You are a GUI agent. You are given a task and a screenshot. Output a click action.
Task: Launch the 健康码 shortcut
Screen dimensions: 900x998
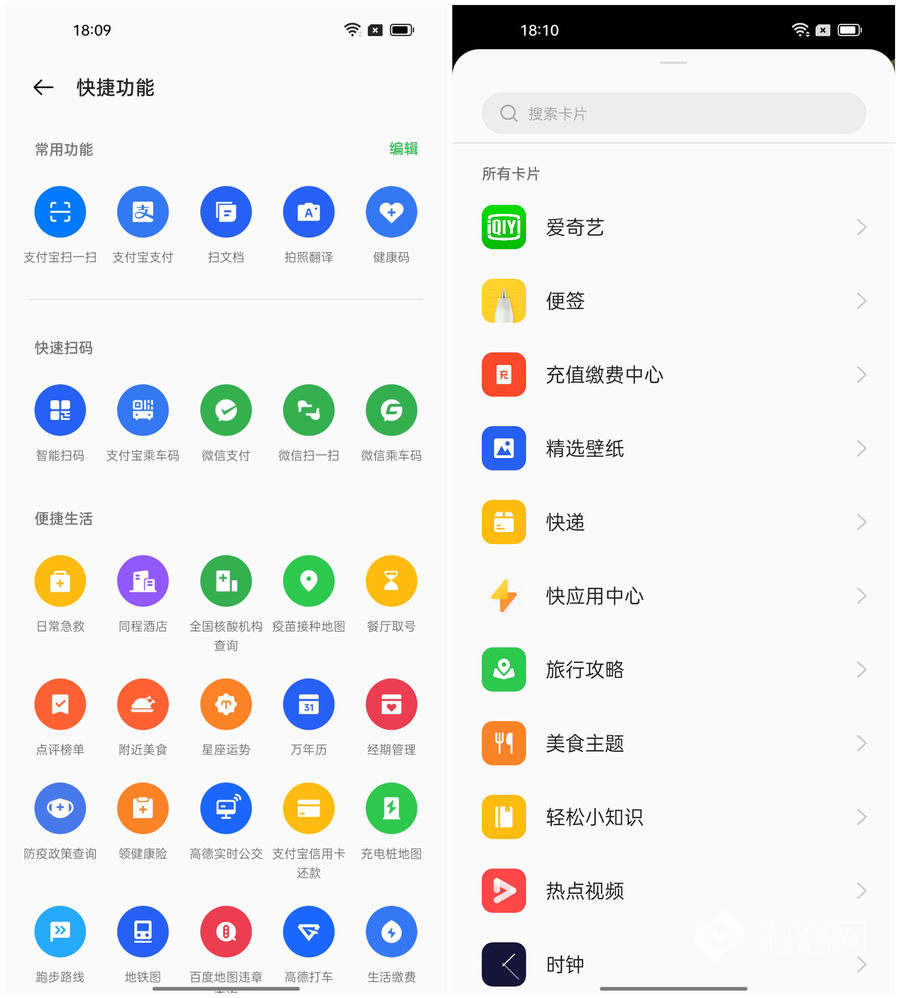tap(391, 212)
